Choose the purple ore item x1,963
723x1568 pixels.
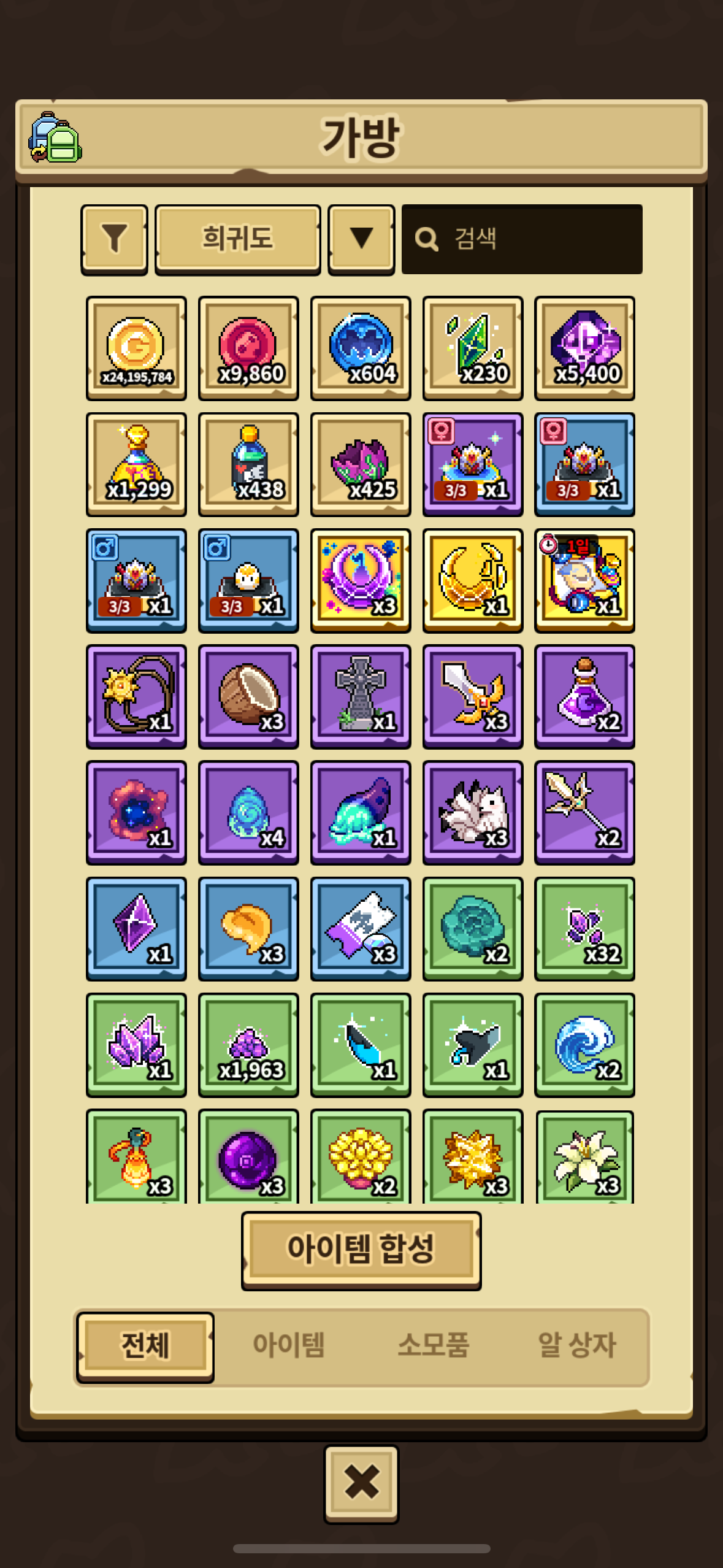(248, 1045)
